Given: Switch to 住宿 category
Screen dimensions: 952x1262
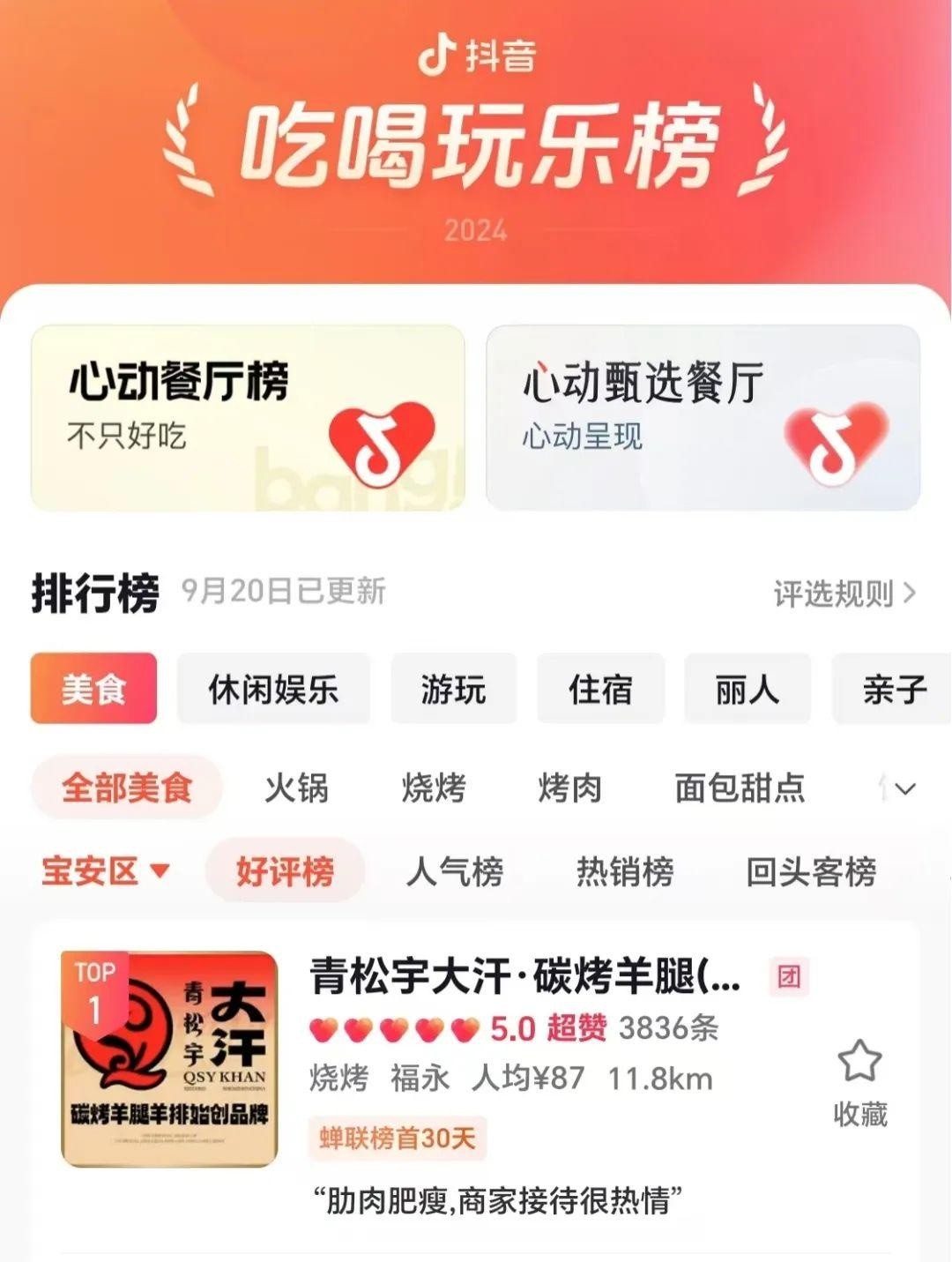Looking at the screenshot, I should pos(600,689).
